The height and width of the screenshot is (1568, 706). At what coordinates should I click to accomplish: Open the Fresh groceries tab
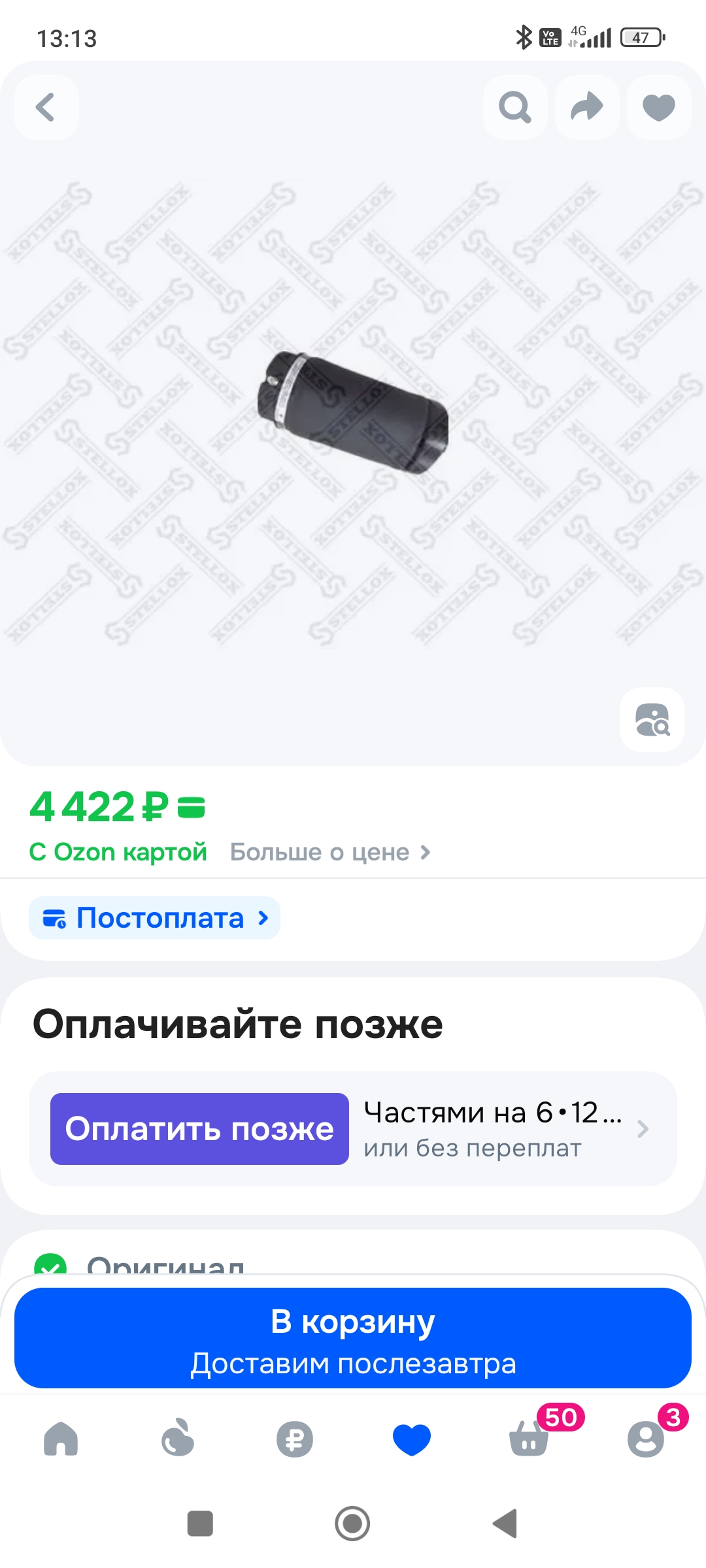point(178,1439)
